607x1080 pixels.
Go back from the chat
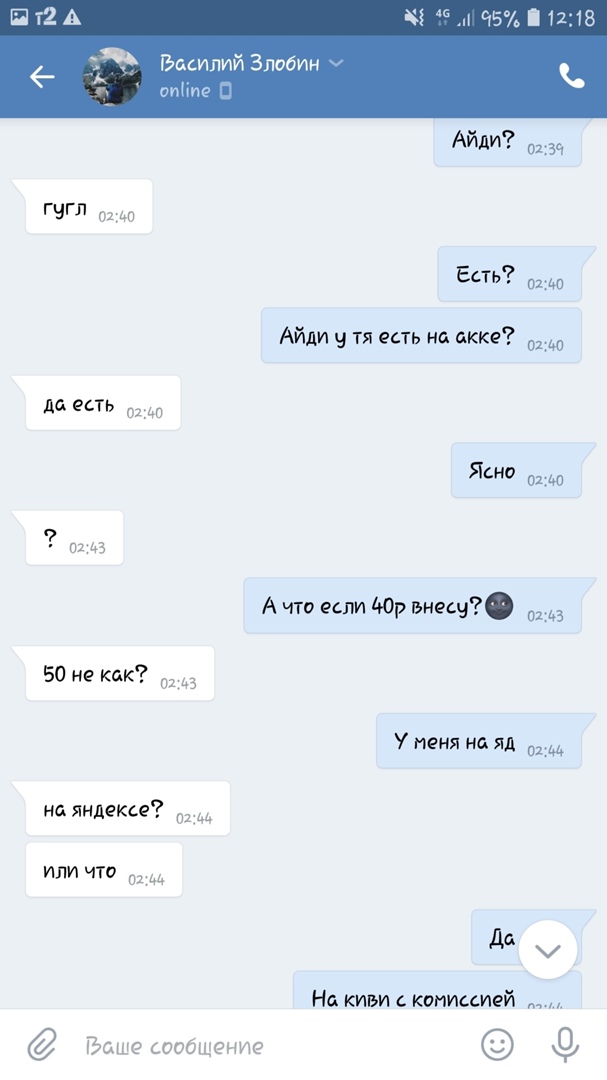click(42, 77)
